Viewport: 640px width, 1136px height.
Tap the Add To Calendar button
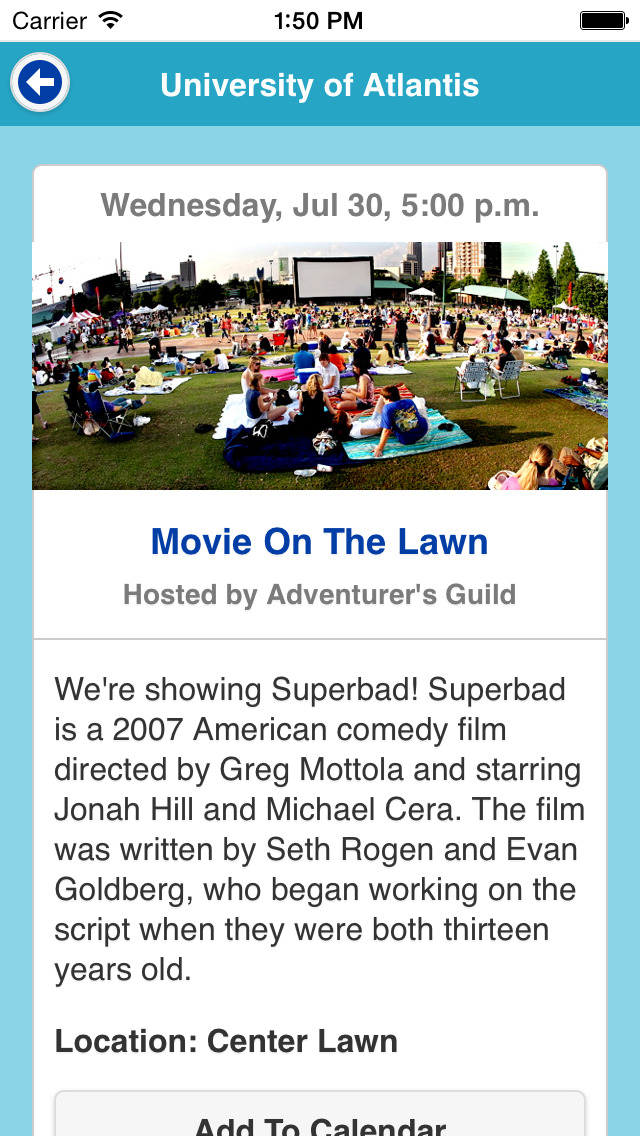click(320, 1114)
